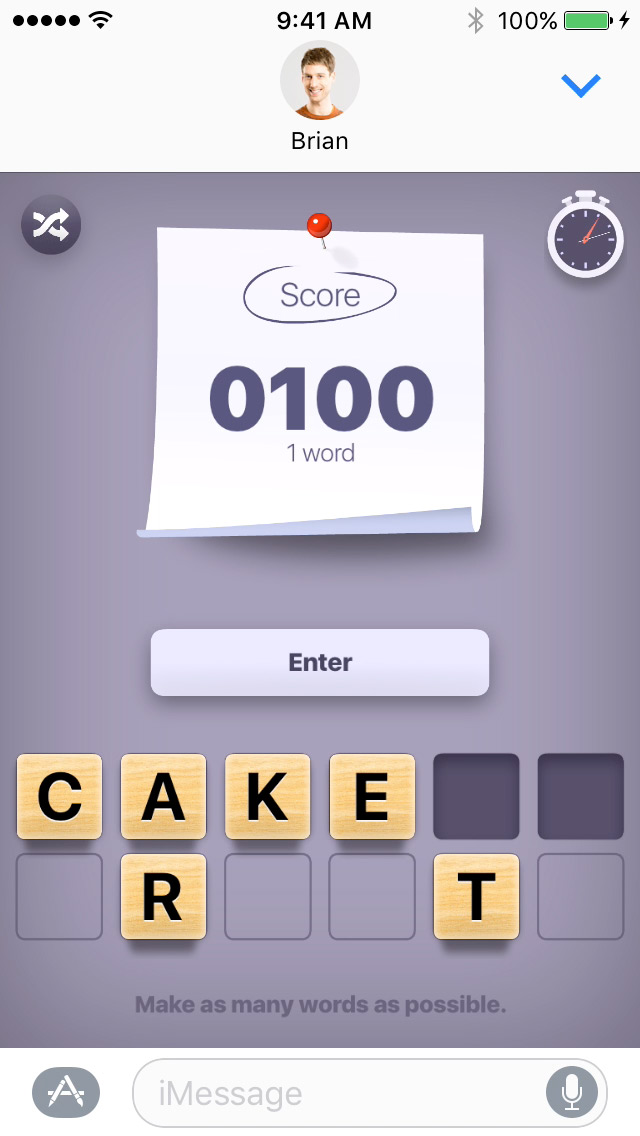
Task: Open Brian's contact details
Action: (x=320, y=96)
